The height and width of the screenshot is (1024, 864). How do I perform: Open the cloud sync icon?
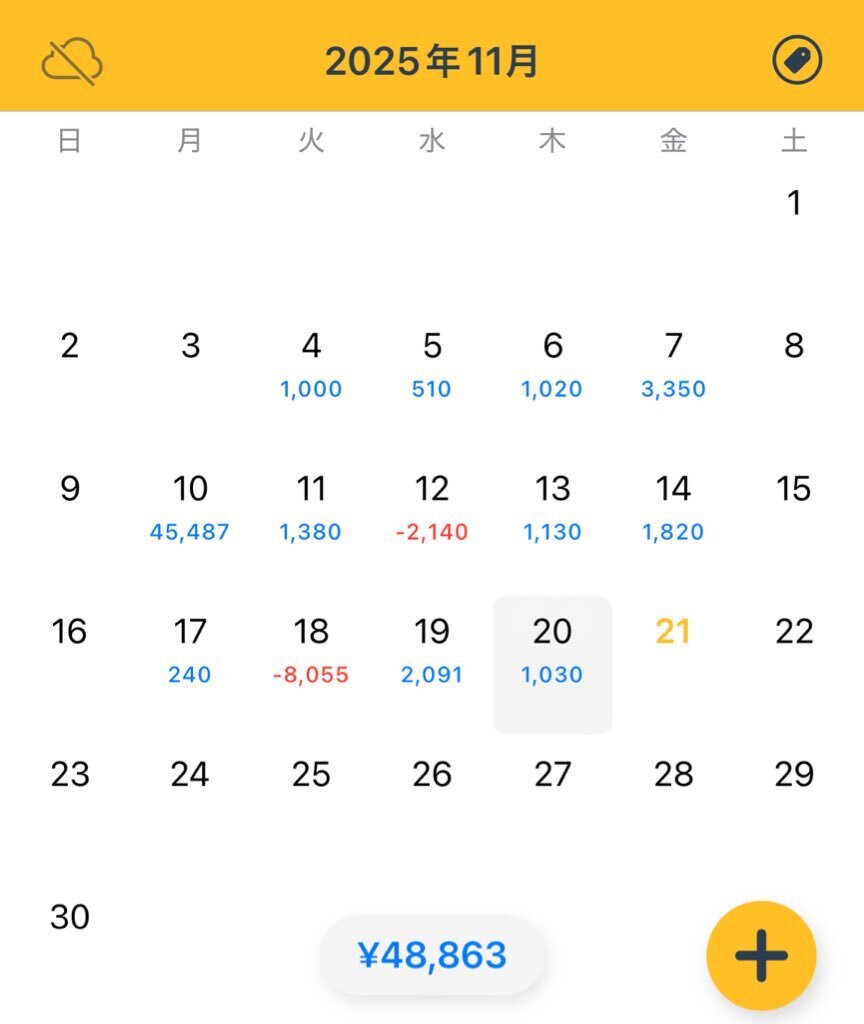pyautogui.click(x=72, y=62)
